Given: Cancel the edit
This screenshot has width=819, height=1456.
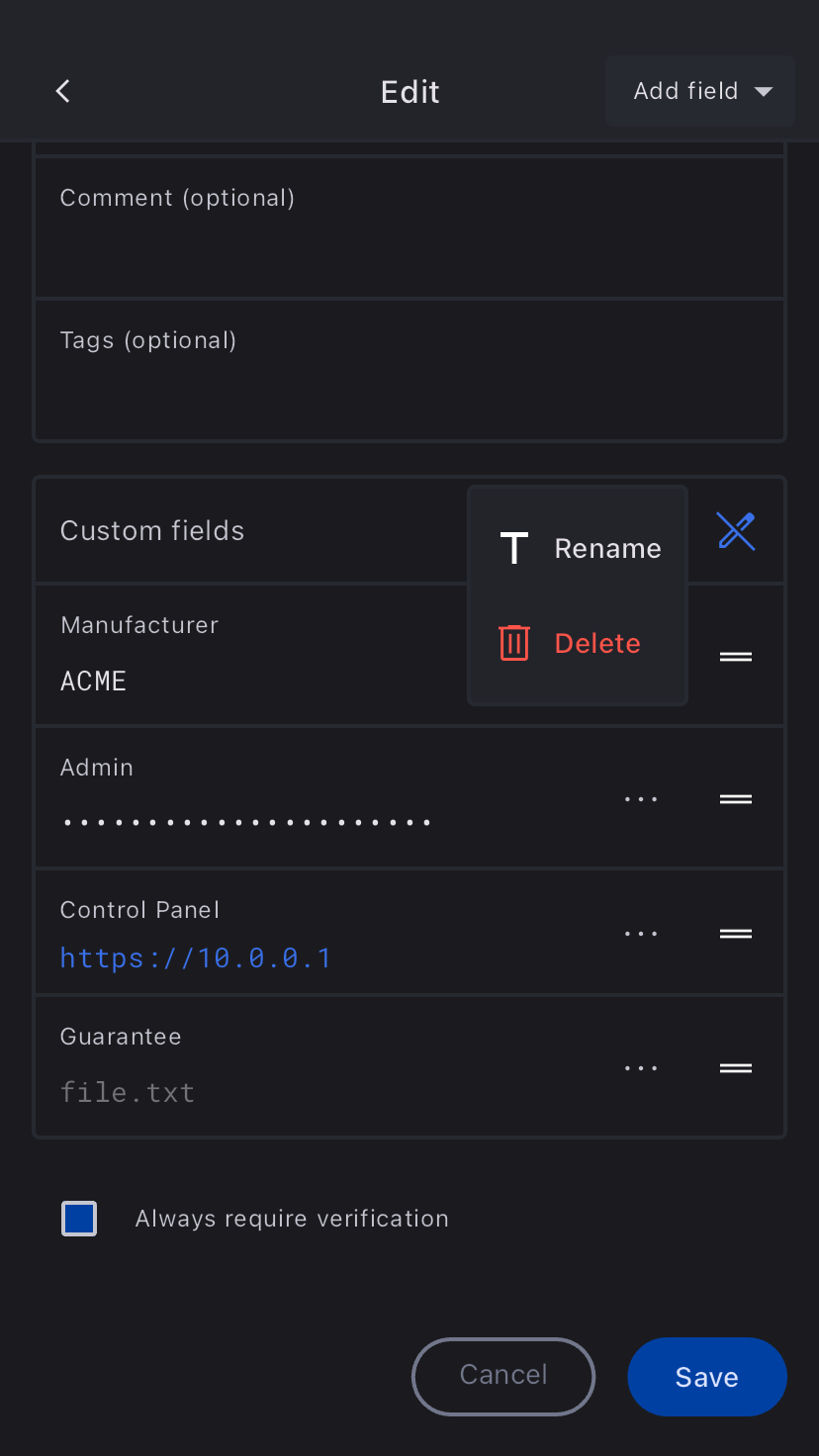Looking at the screenshot, I should [x=503, y=1376].
